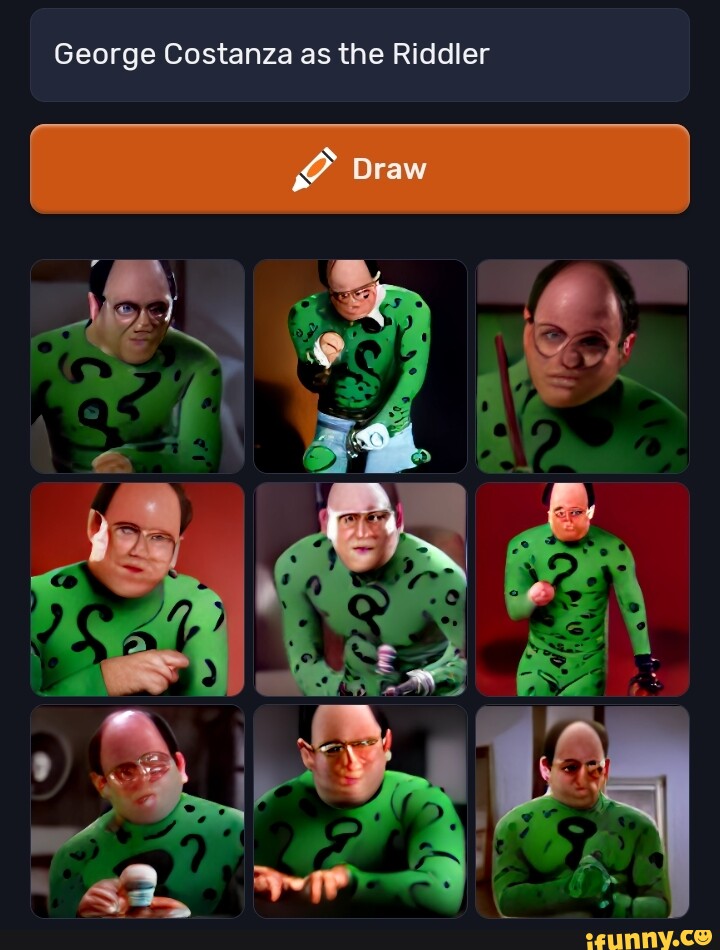
Task: Click the word Draw on the orange bar
Action: click(x=388, y=168)
